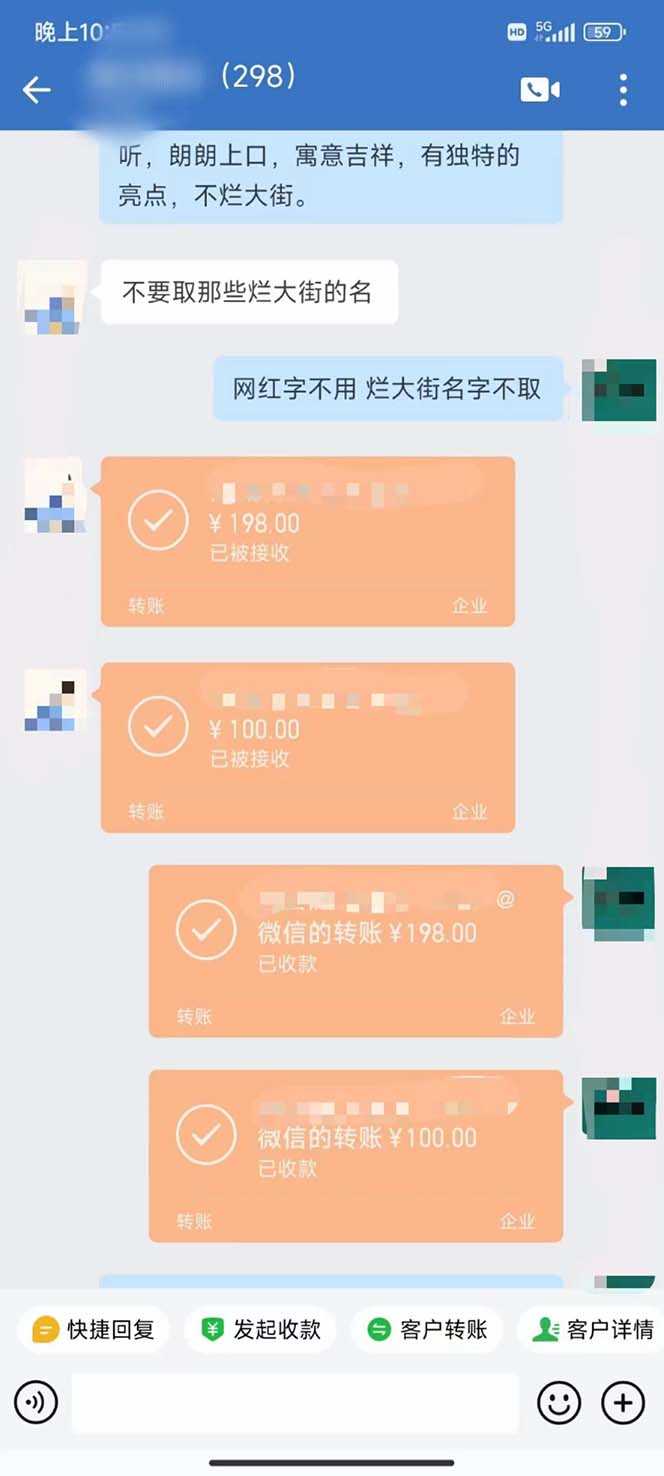664x1476 pixels.
Task: Open the three-dot overflow menu
Action: (623, 90)
